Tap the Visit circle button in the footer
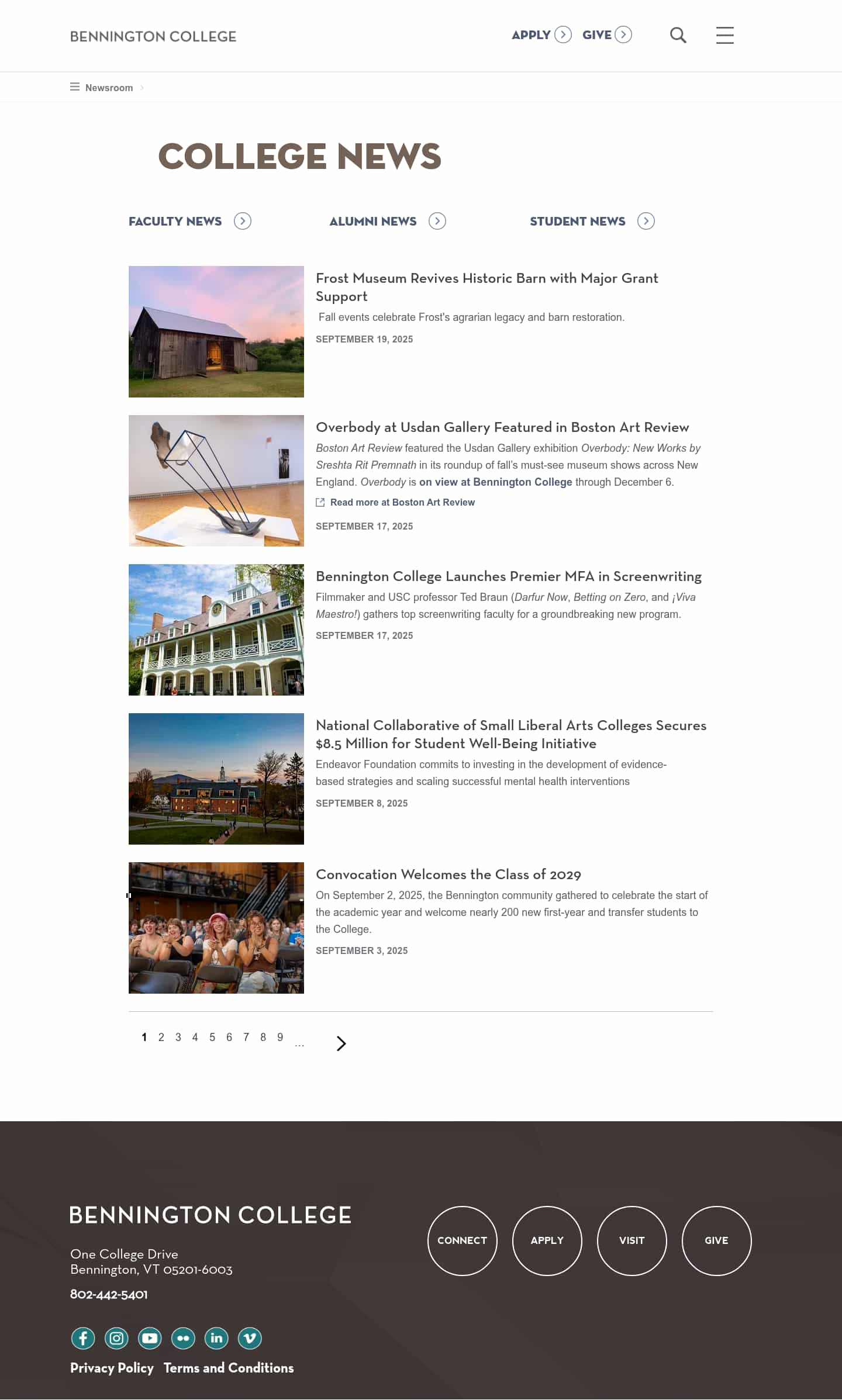This screenshot has width=842, height=1400. 631,1240
